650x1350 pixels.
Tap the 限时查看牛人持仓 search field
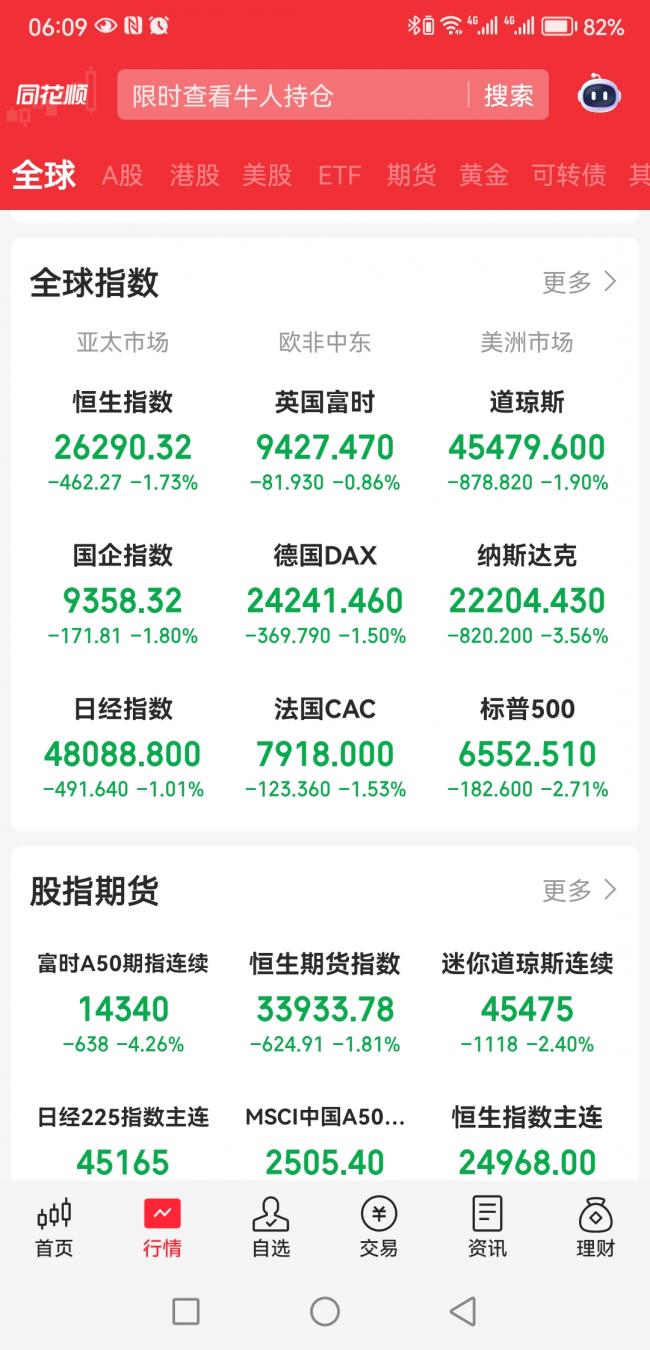(290, 96)
